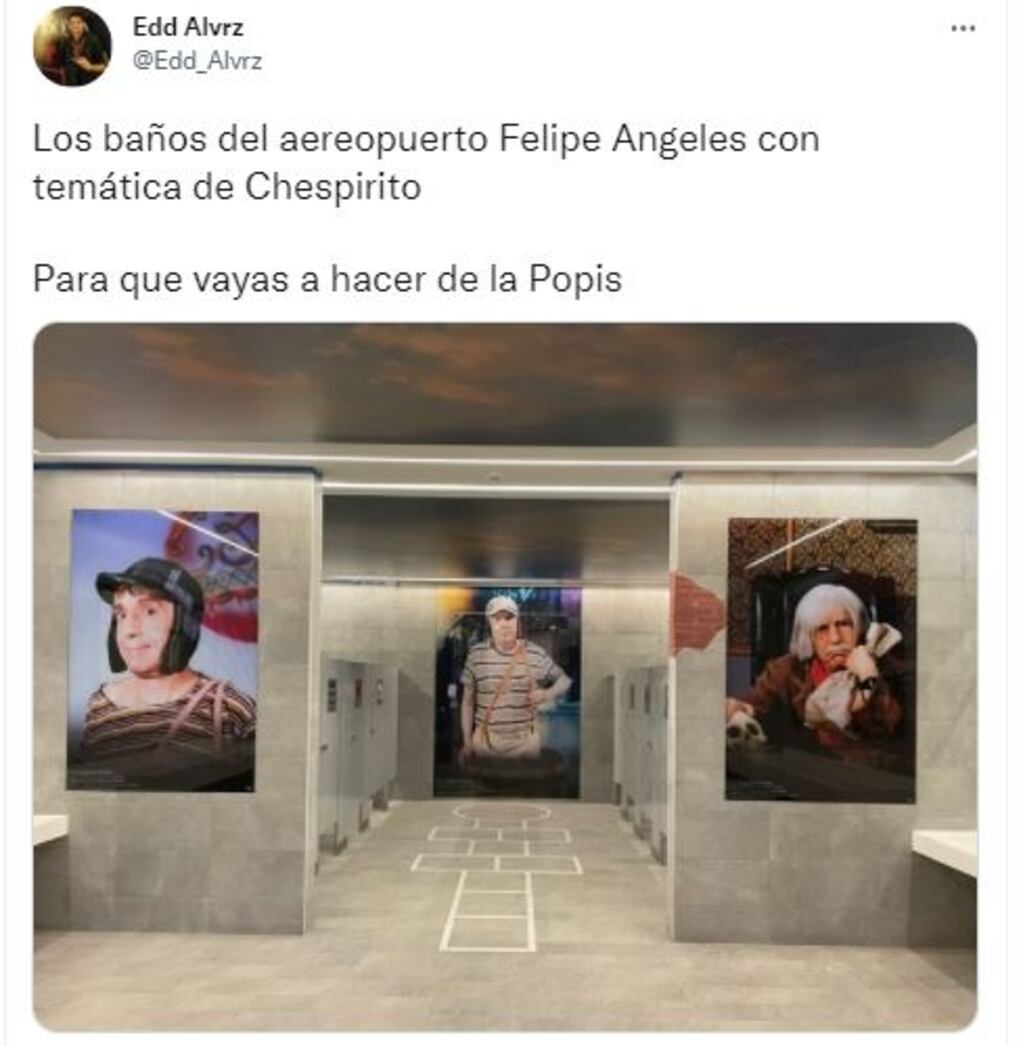1023x1046 pixels.
Task: Open the tweet's three-dot overflow menu
Action: click(x=962, y=29)
